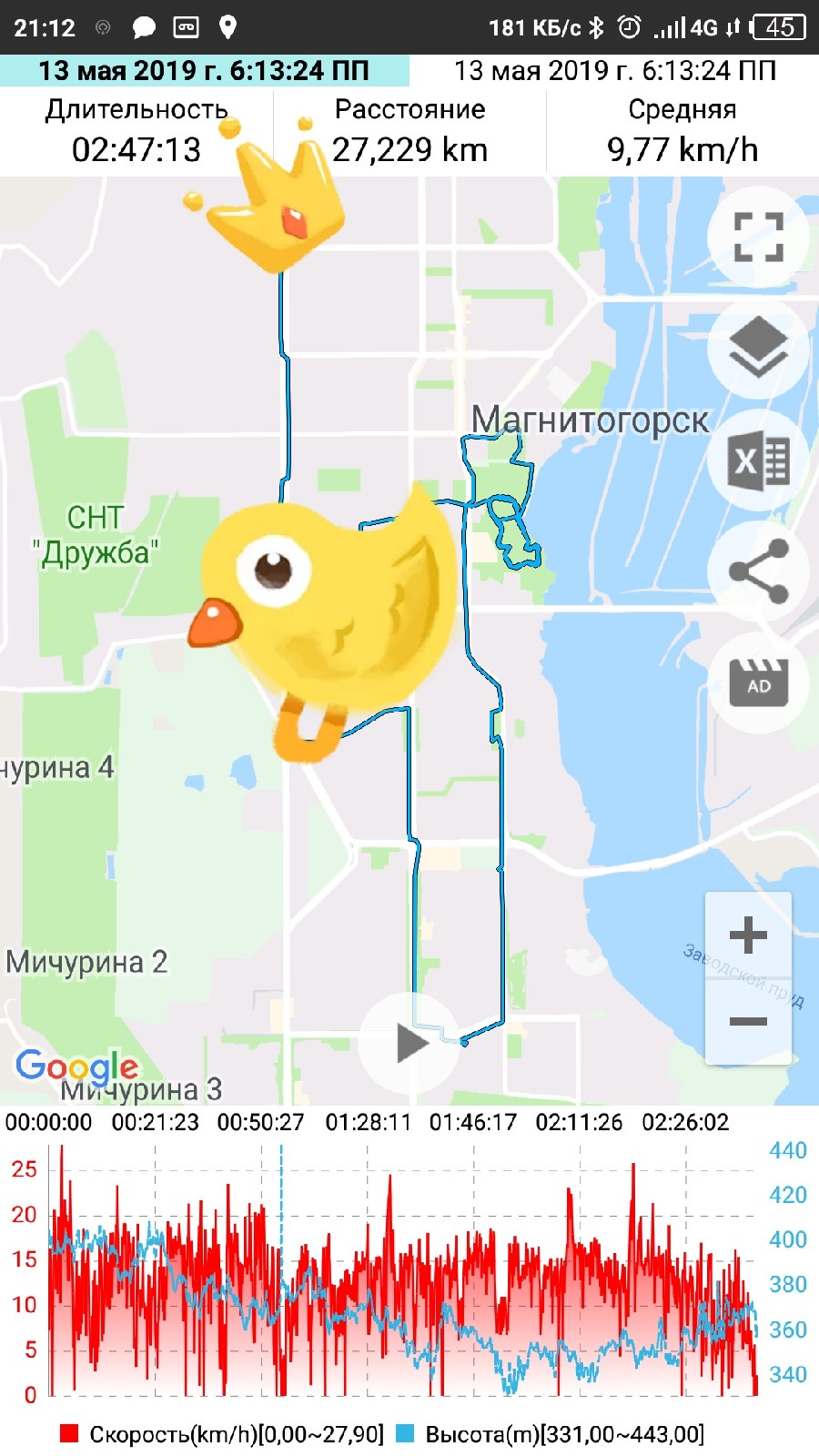
Task: Zoom in on the map
Action: [748, 935]
